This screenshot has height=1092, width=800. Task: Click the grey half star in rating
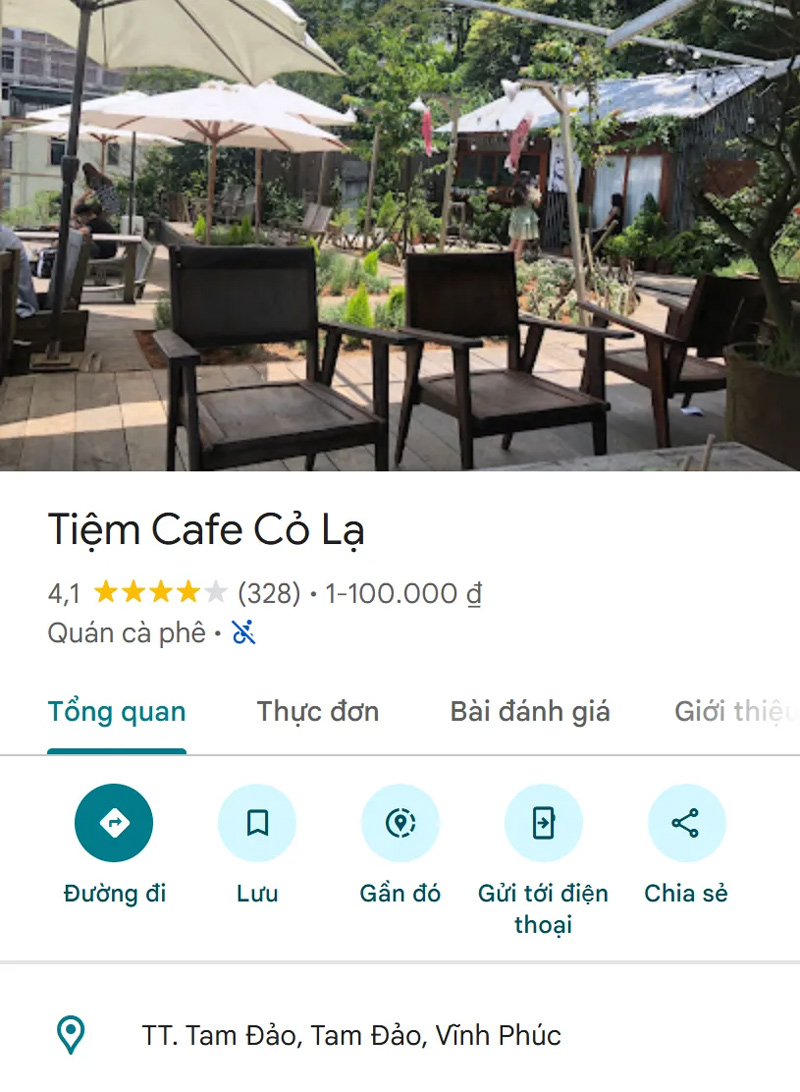[216, 592]
